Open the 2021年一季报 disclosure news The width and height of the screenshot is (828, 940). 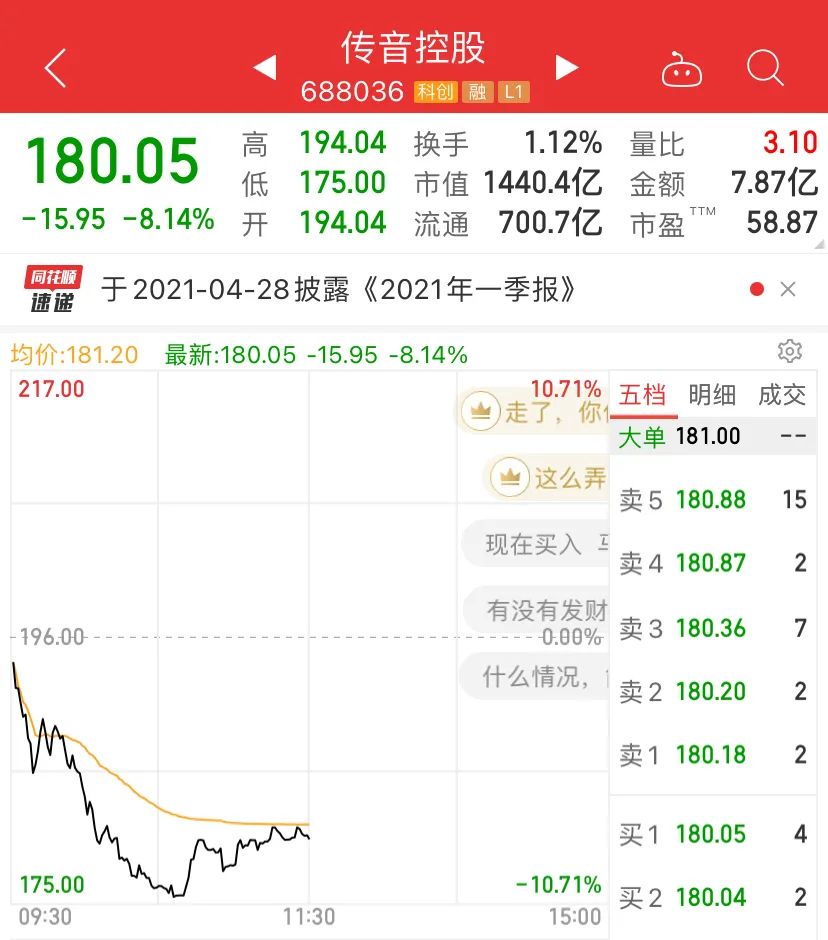point(340,289)
